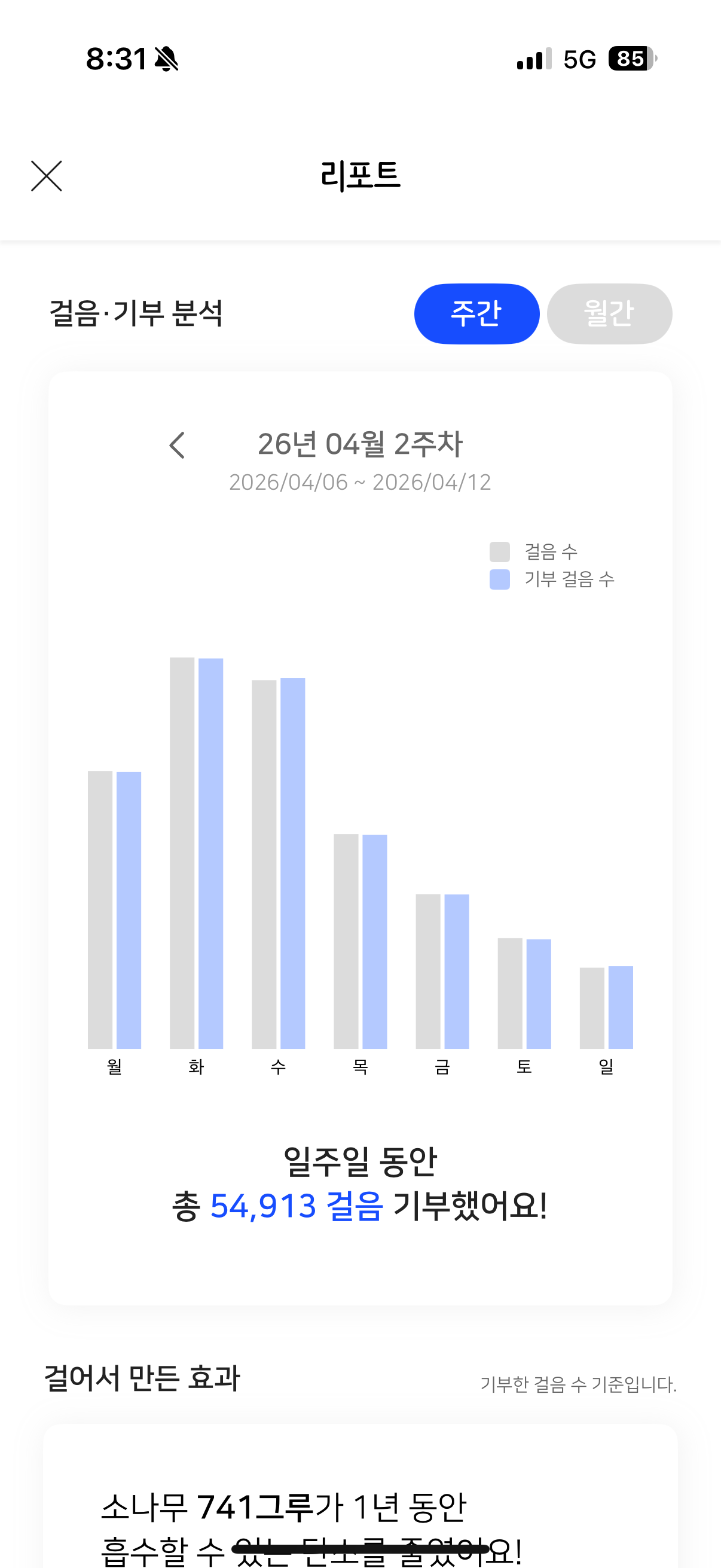The image size is (721, 1568).
Task: Go to the previous week
Action: pos(177,445)
